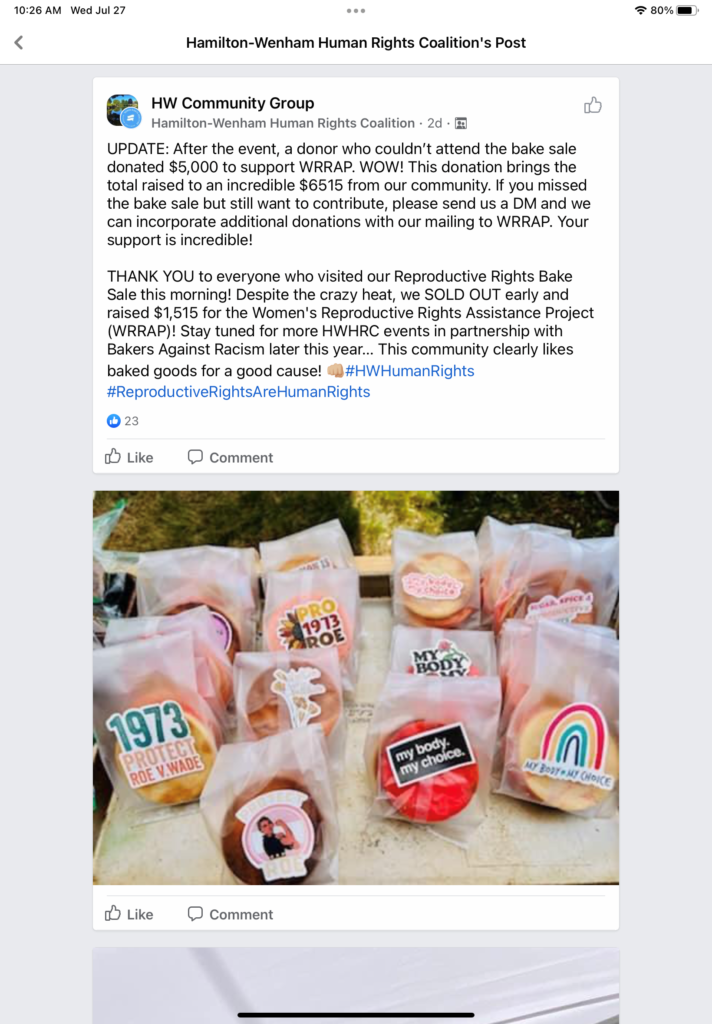Open Hamilton-Wenham Human Rights Coalition profile
Viewport: 712px width, 1024px height.
[x=282, y=123]
